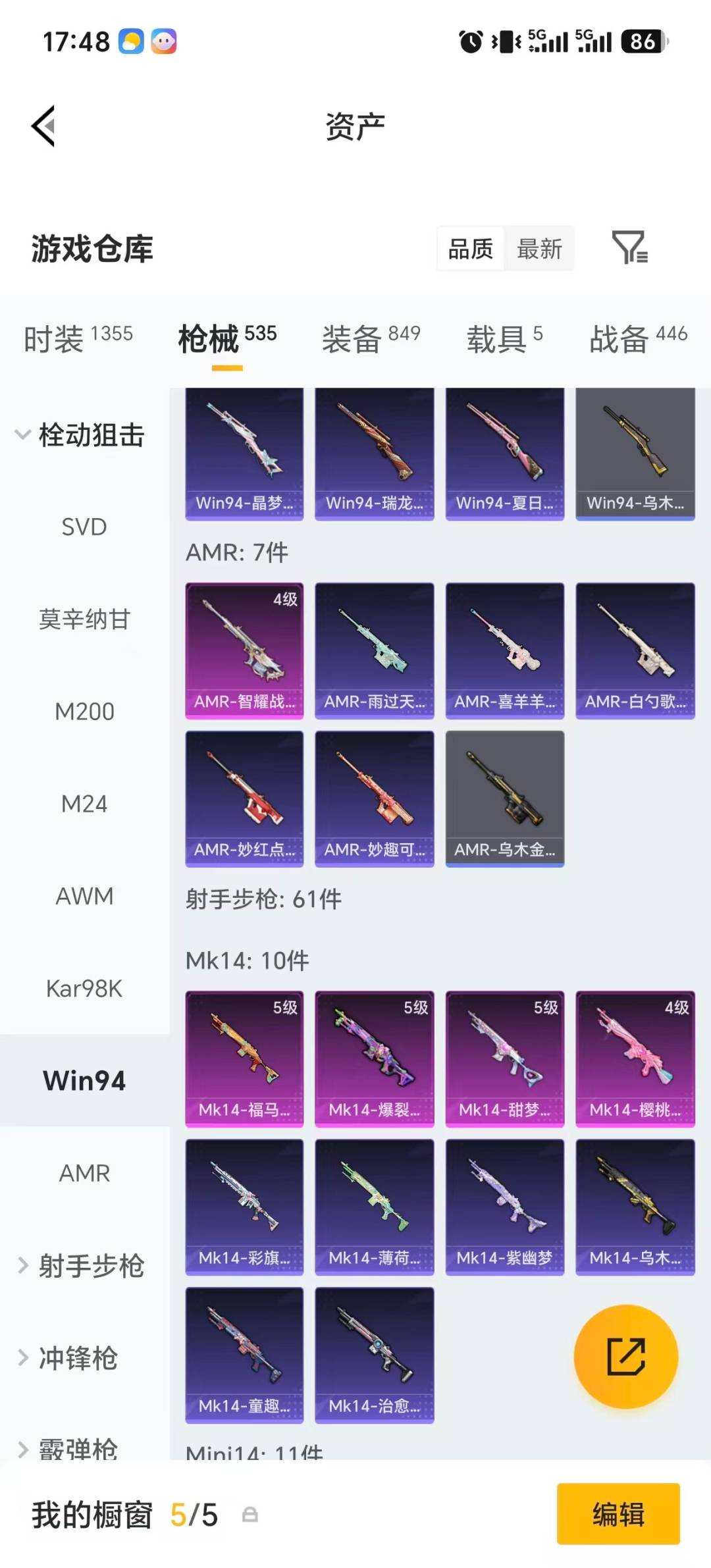The image size is (711, 1568).
Task: Switch to the 战备 tab
Action: (638, 338)
